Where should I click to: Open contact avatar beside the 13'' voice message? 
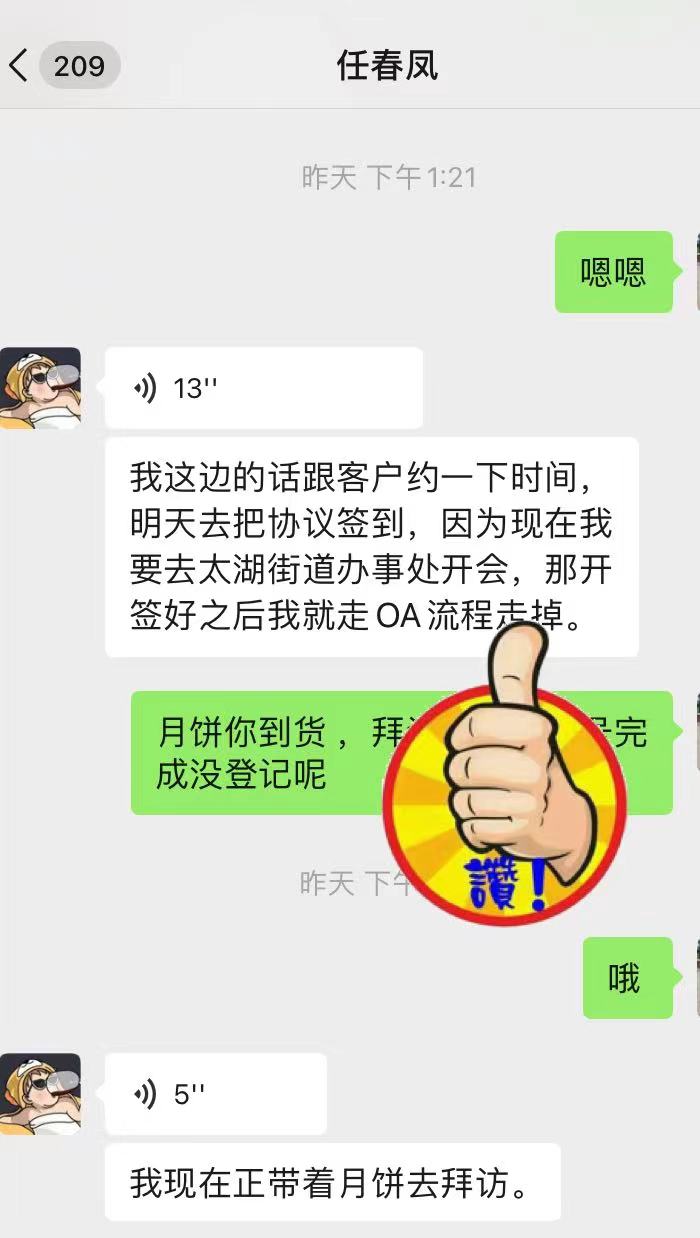point(40,388)
